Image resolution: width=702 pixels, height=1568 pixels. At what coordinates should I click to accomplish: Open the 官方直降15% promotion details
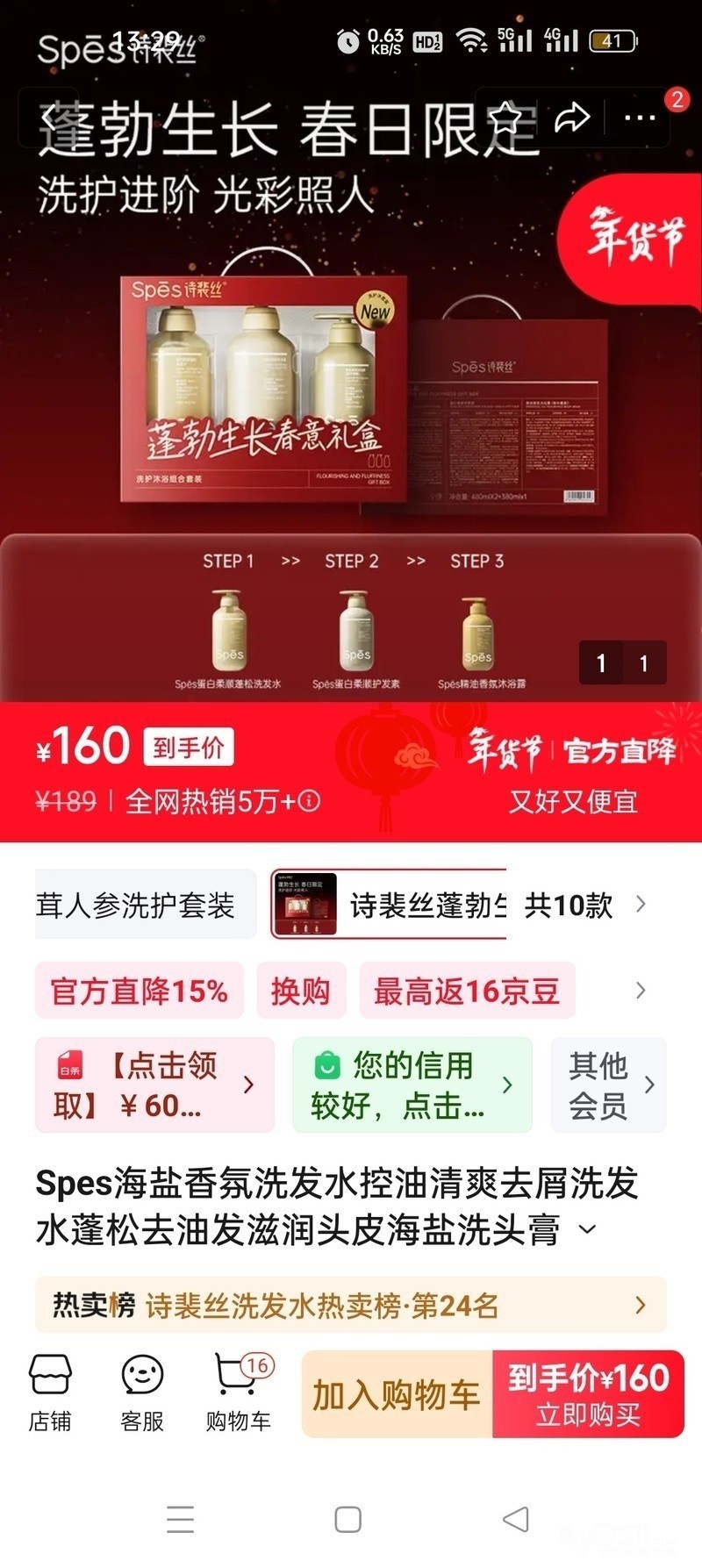[x=140, y=991]
